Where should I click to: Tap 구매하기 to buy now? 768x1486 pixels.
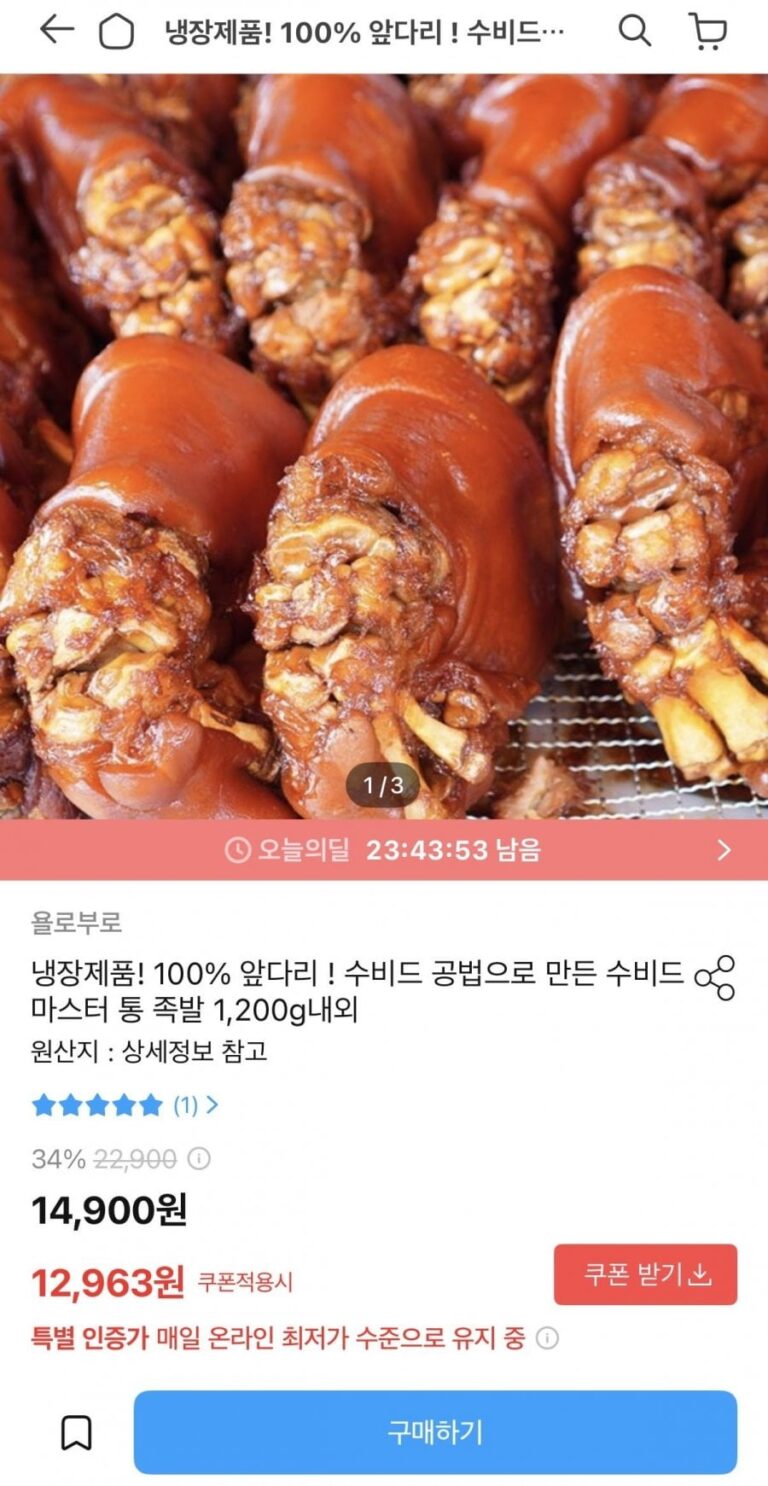click(435, 1432)
